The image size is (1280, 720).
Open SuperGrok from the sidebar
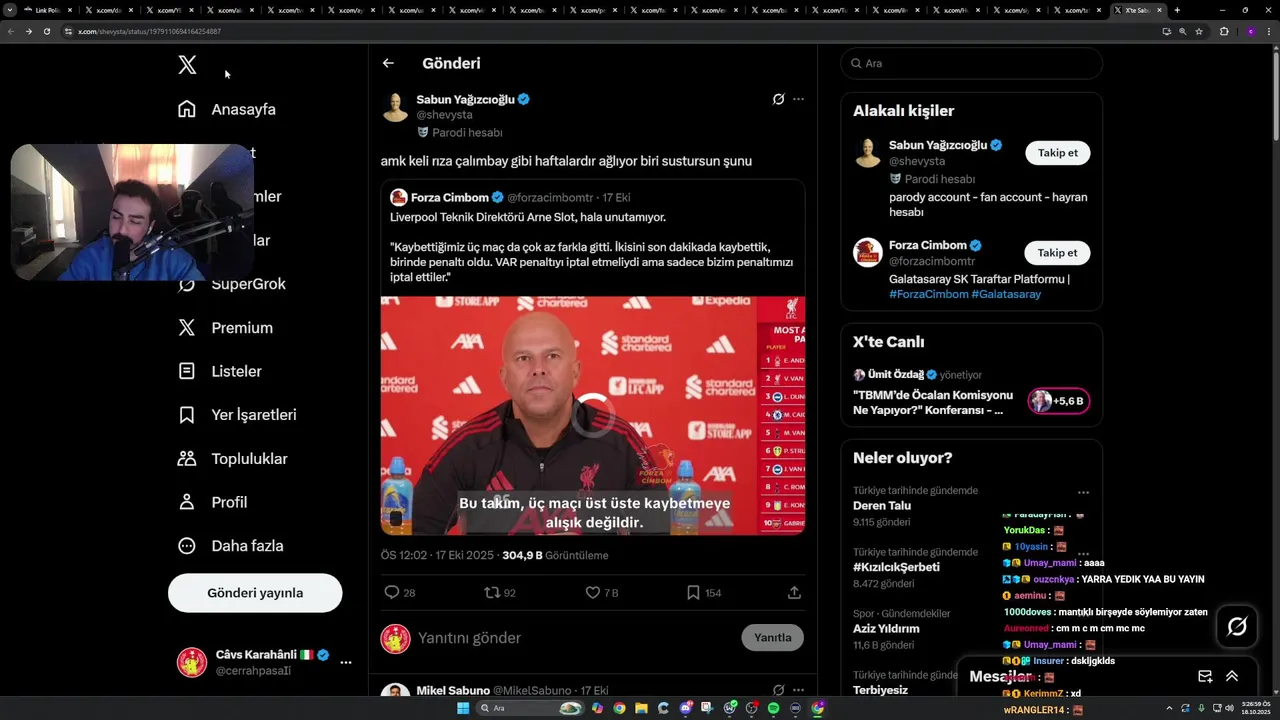[247, 284]
